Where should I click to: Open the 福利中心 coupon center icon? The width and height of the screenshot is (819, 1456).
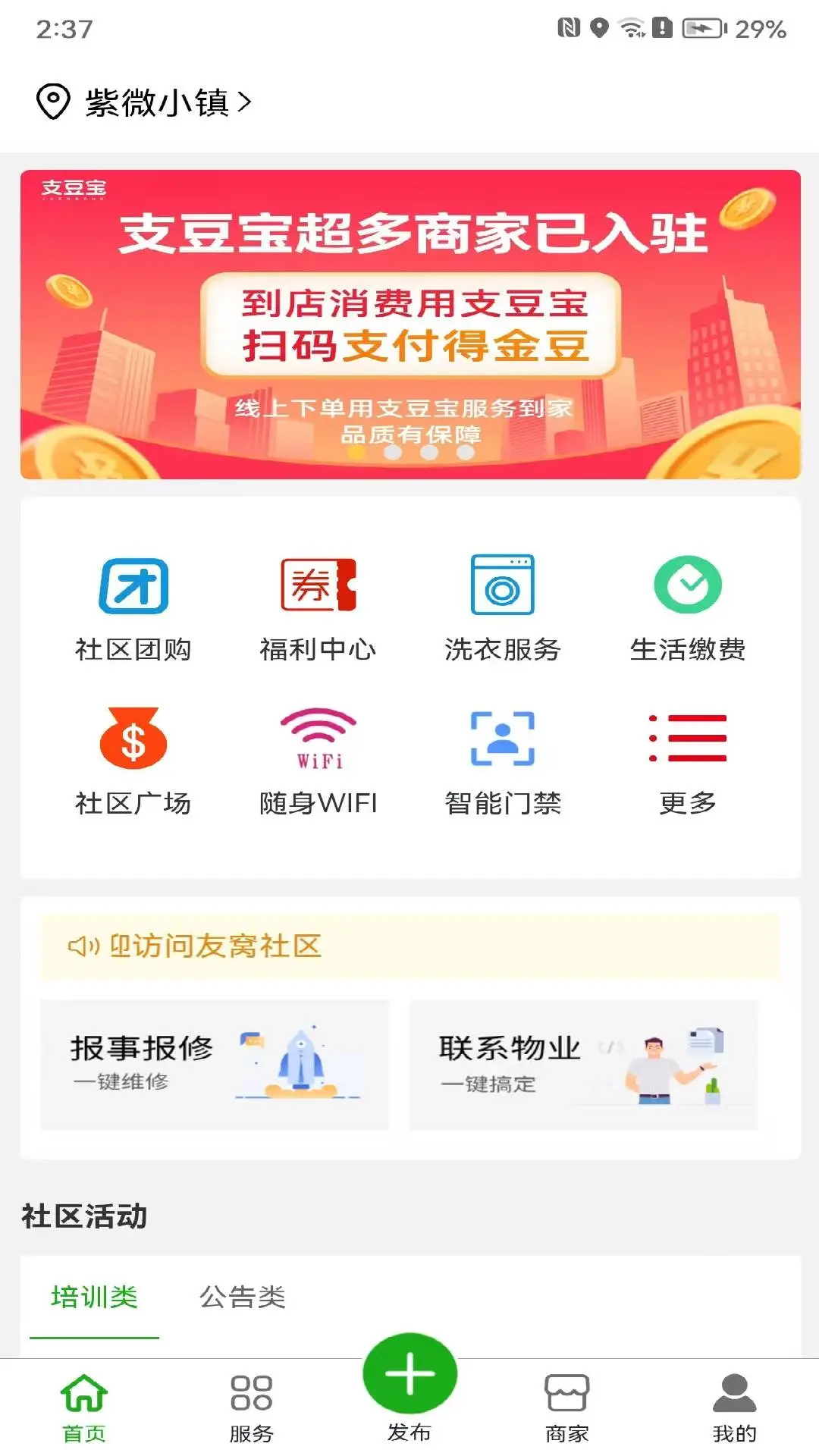coord(317,607)
